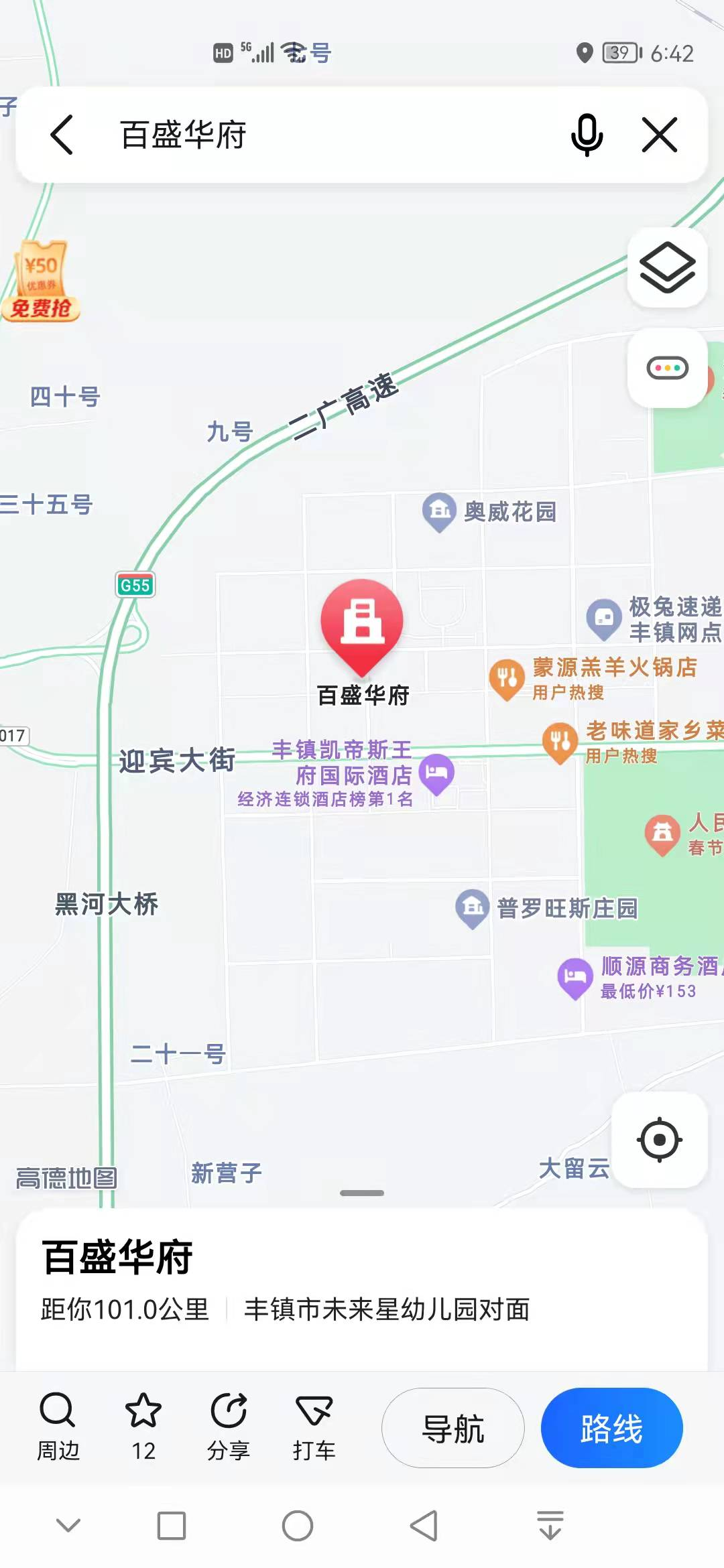Image resolution: width=724 pixels, height=1568 pixels.
Task: Select the 普罗旺斯庄园 map marker
Action: click(473, 908)
